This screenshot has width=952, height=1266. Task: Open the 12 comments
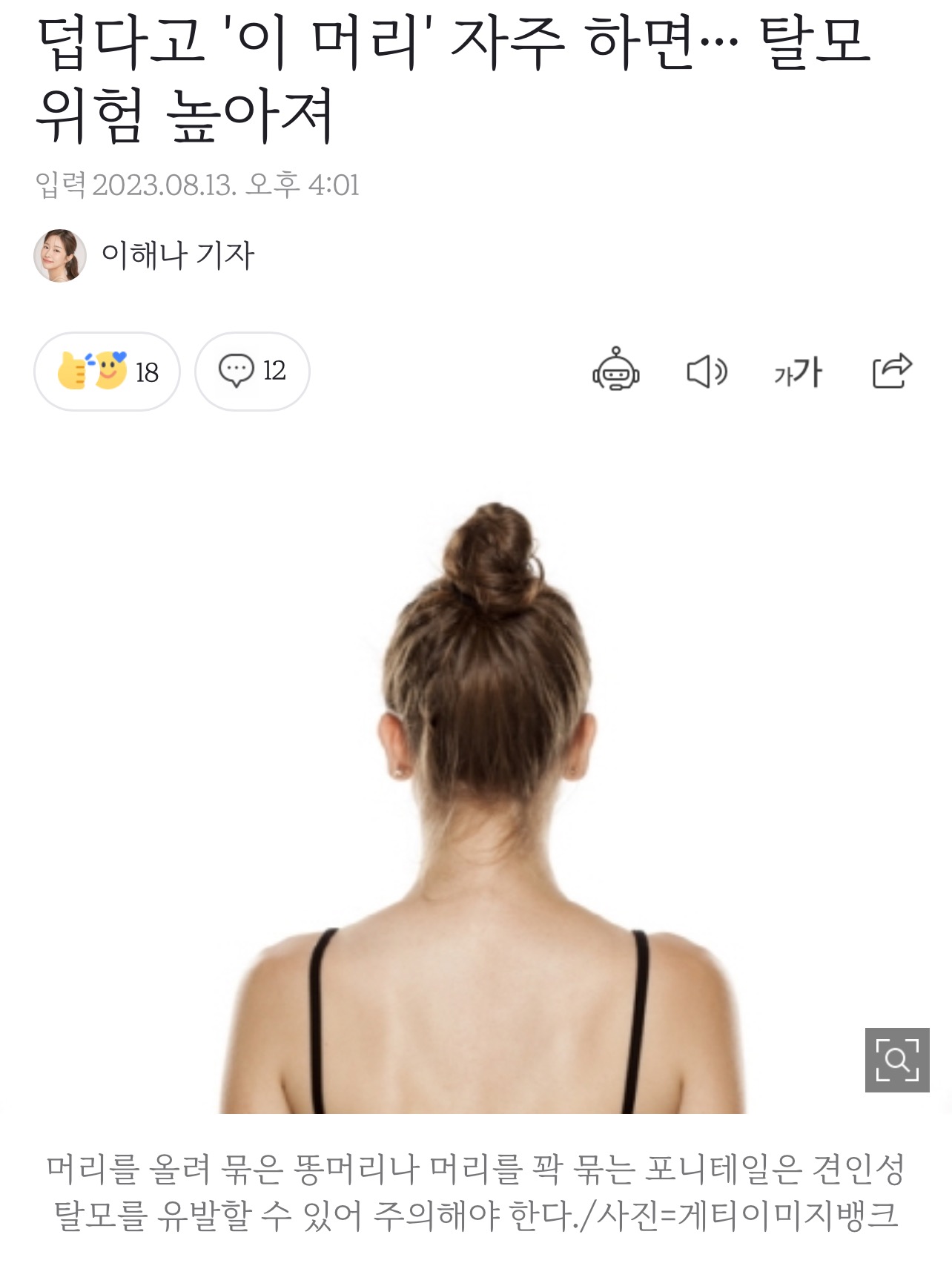tap(252, 372)
